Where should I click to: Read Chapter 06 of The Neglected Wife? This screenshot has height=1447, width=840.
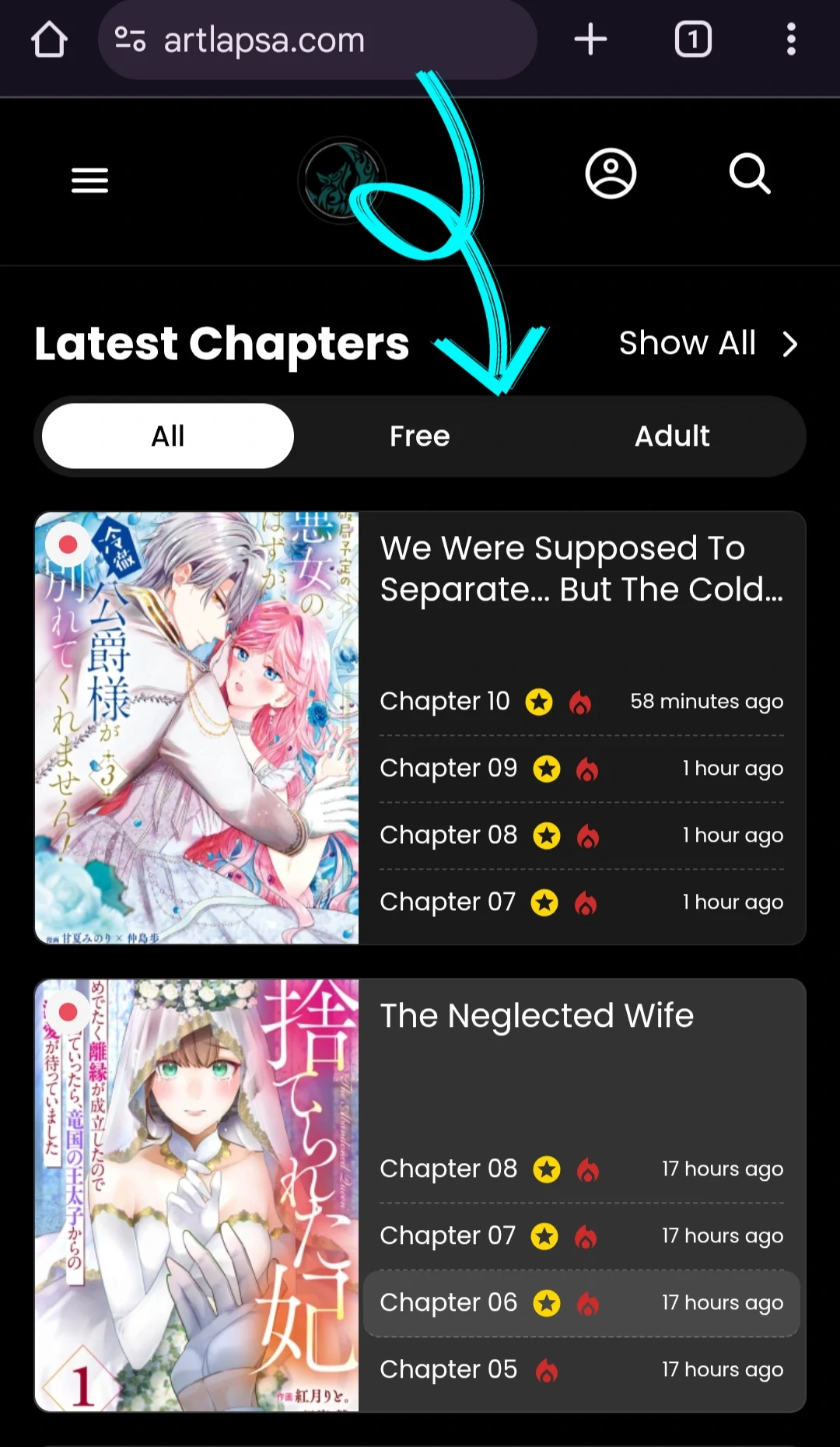(x=448, y=1303)
